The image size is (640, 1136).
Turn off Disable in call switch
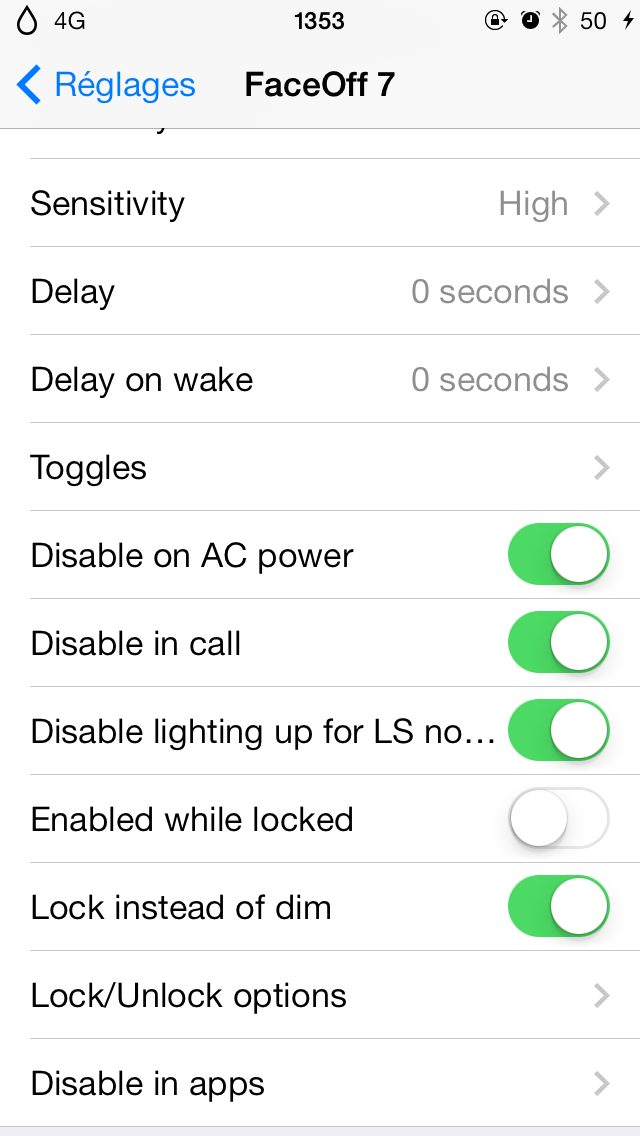click(558, 644)
